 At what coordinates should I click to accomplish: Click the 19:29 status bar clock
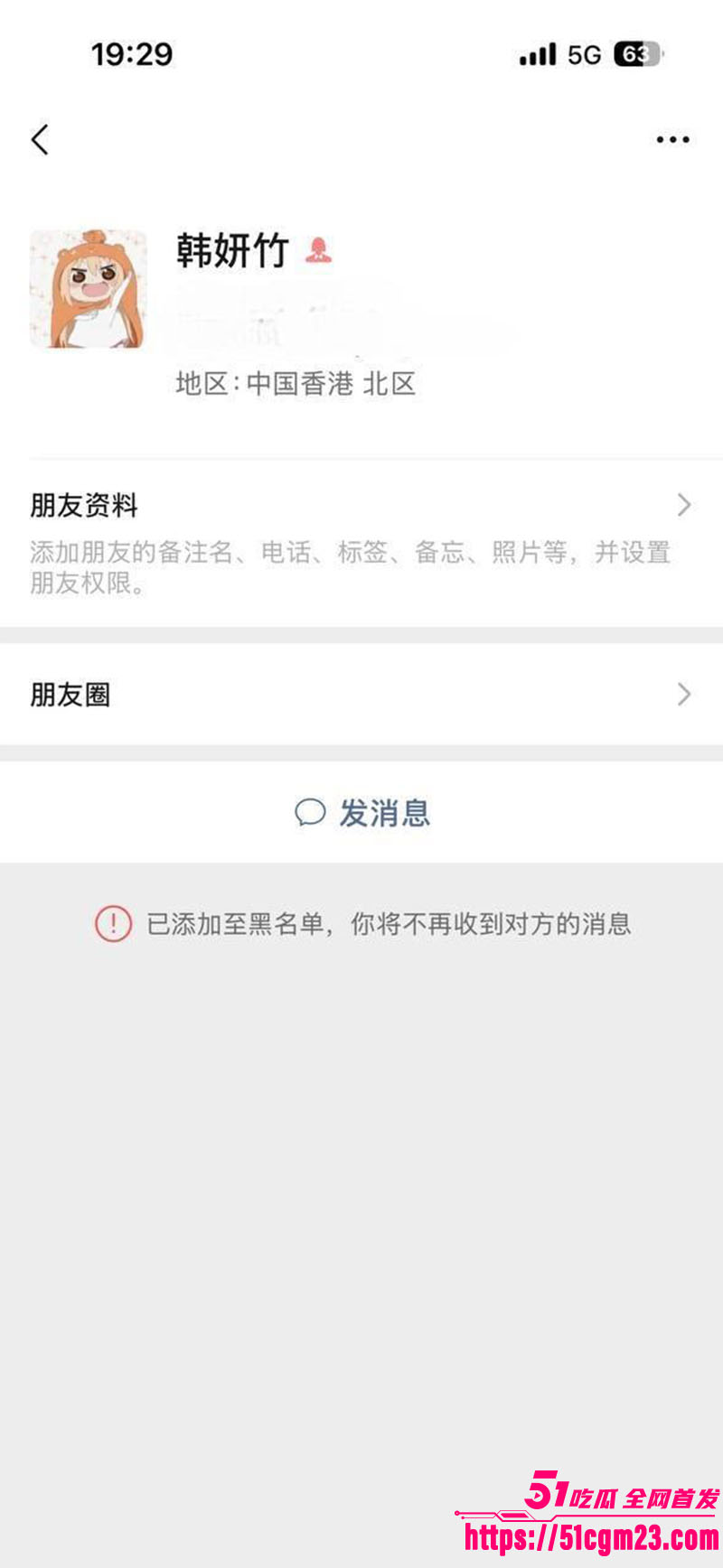coord(133,54)
